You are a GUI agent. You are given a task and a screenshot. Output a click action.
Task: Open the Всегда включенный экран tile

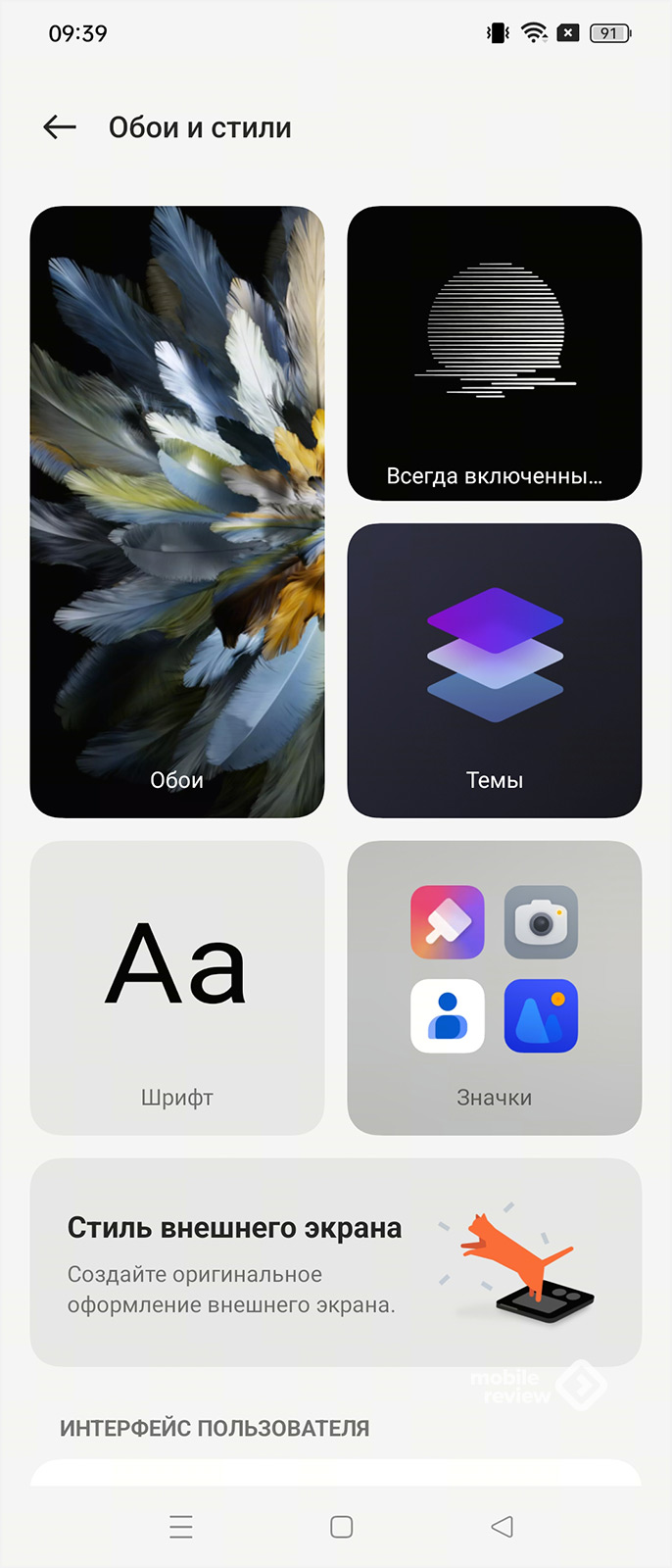click(494, 353)
